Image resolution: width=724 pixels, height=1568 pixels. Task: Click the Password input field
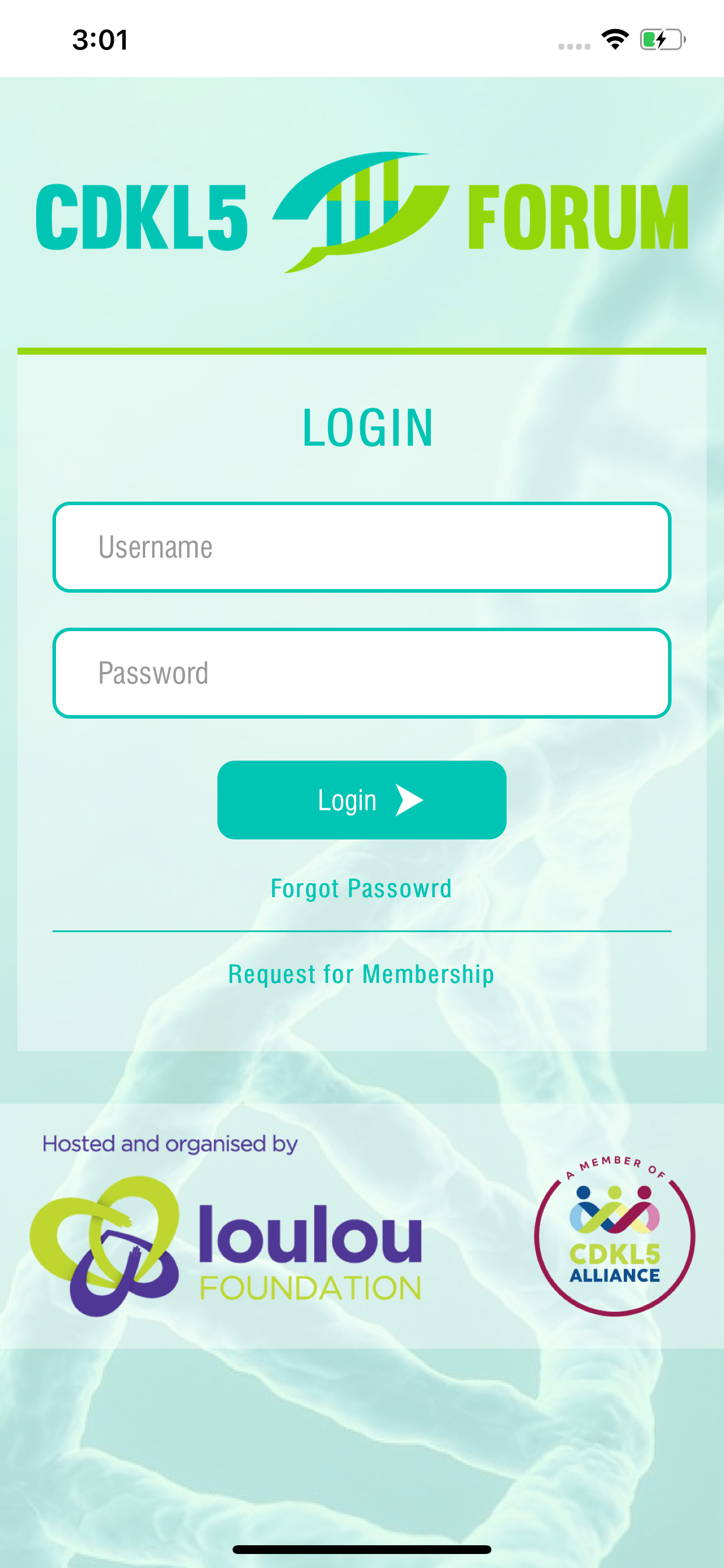click(361, 673)
